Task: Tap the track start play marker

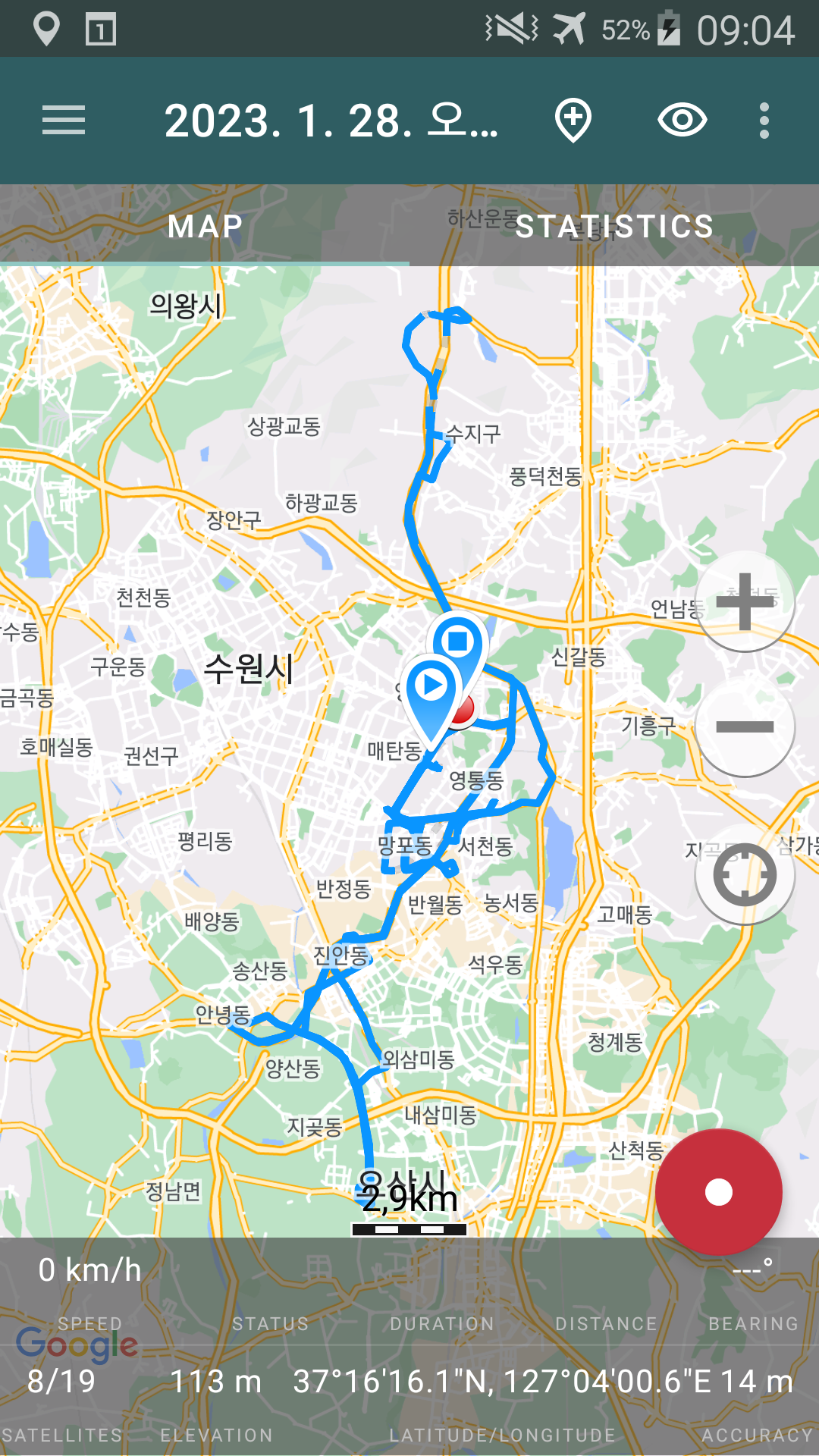Action: (x=431, y=686)
